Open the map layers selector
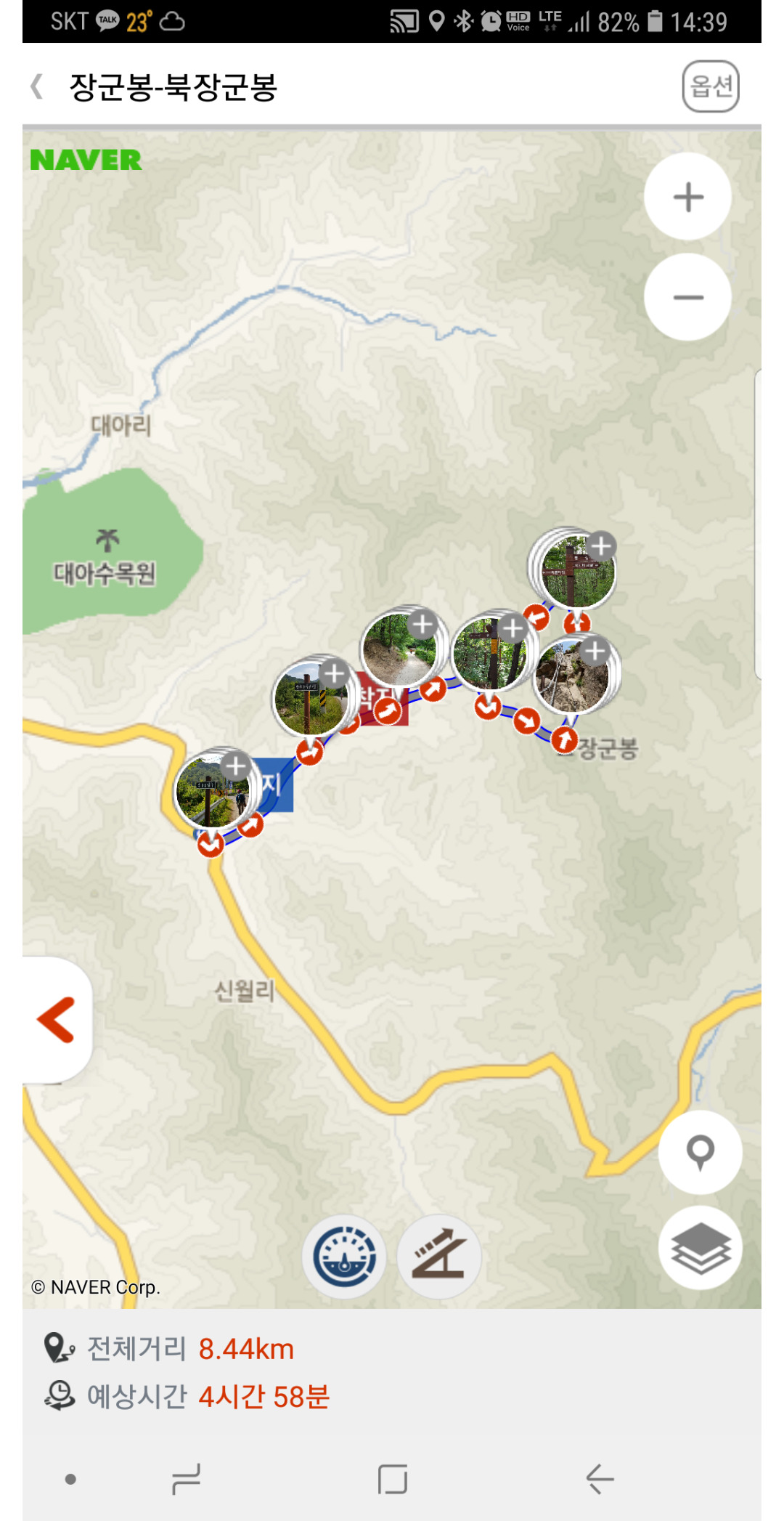The width and height of the screenshot is (784, 1521). (x=700, y=1248)
